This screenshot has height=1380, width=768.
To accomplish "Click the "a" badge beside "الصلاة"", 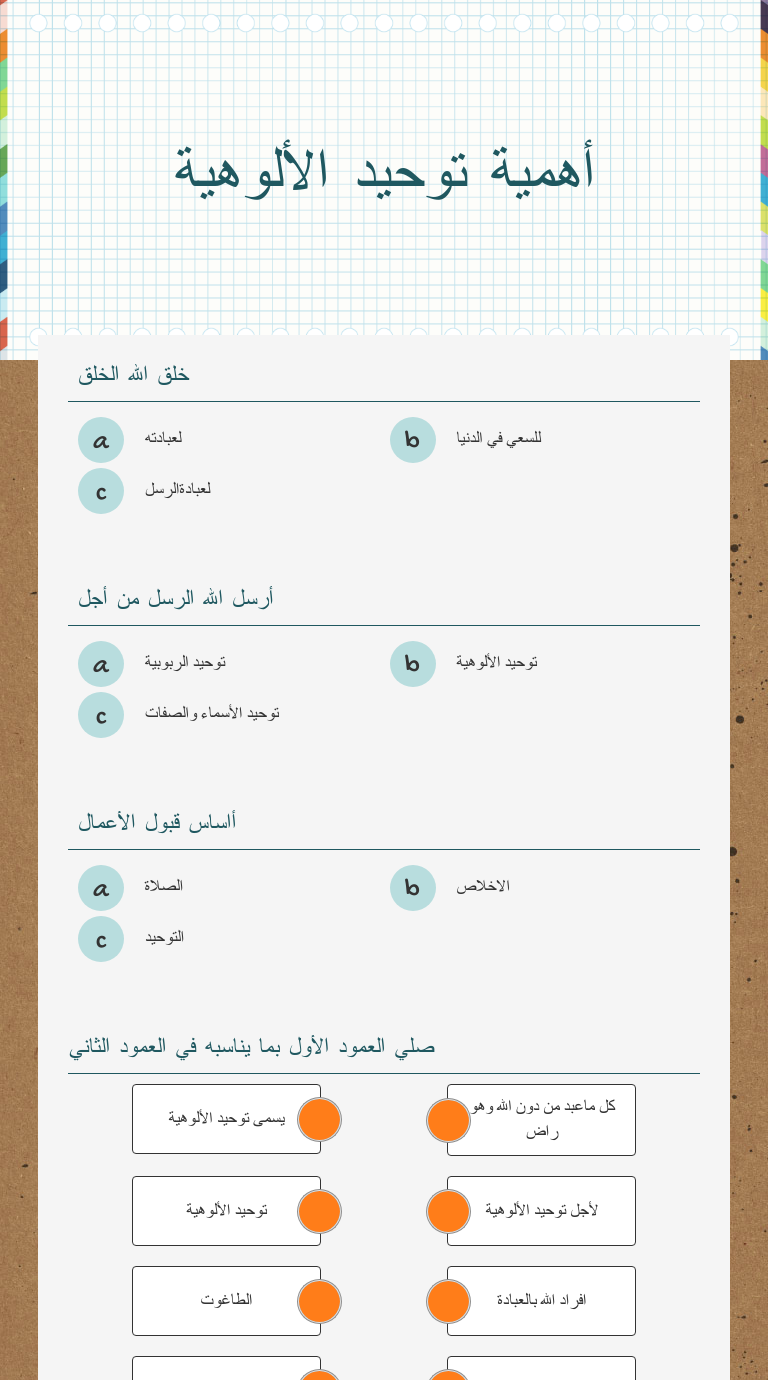I will coord(101,888).
